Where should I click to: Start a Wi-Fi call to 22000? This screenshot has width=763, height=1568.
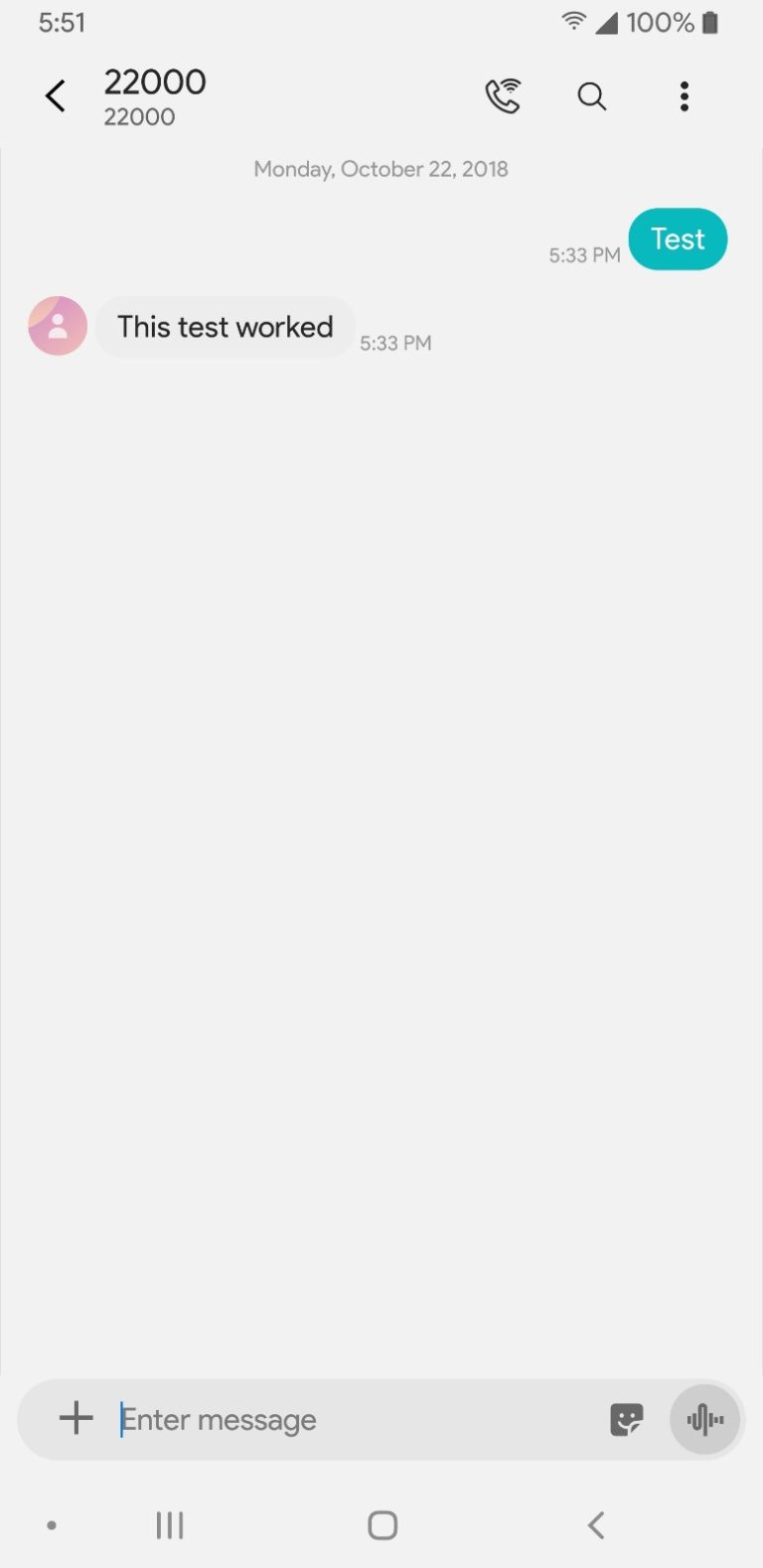(503, 96)
